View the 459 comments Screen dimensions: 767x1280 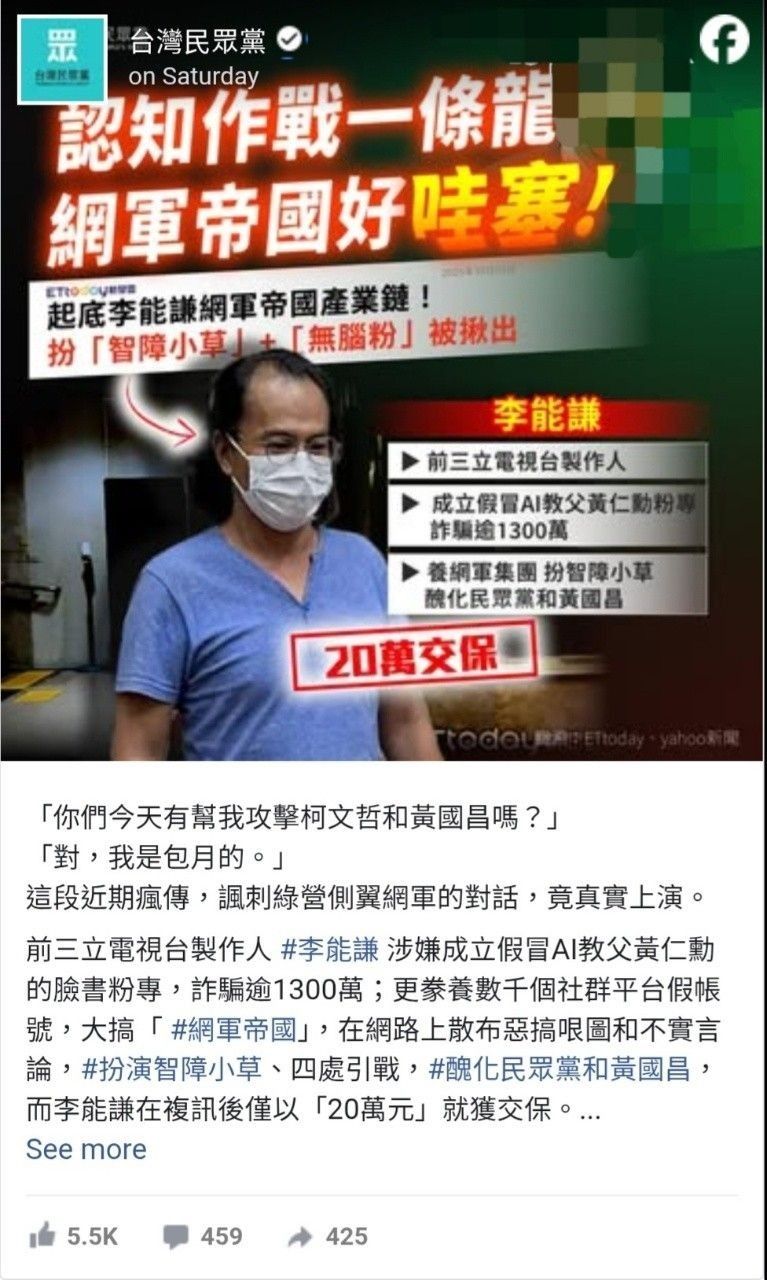point(203,1236)
